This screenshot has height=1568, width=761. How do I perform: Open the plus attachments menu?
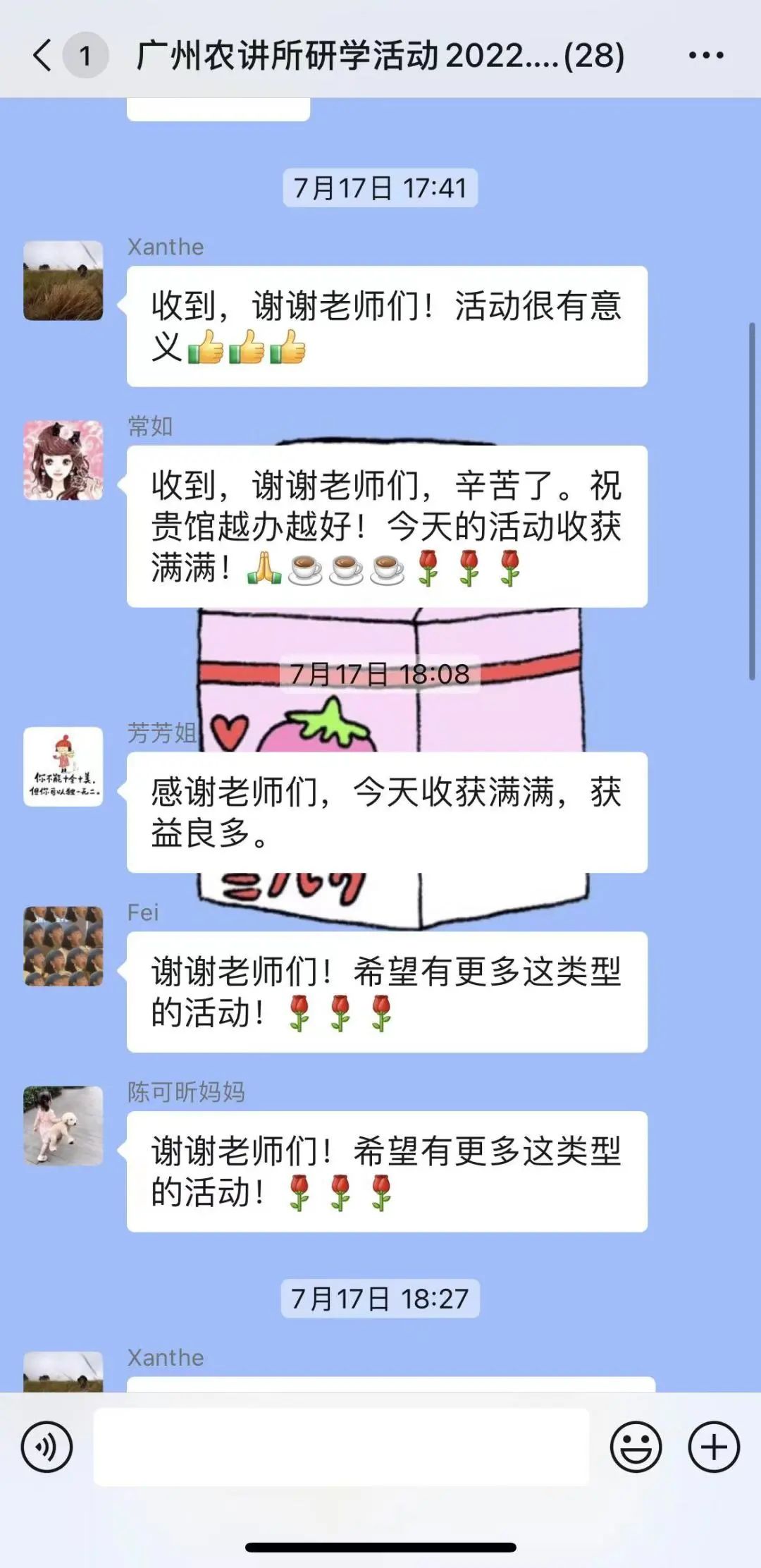pos(713,1447)
